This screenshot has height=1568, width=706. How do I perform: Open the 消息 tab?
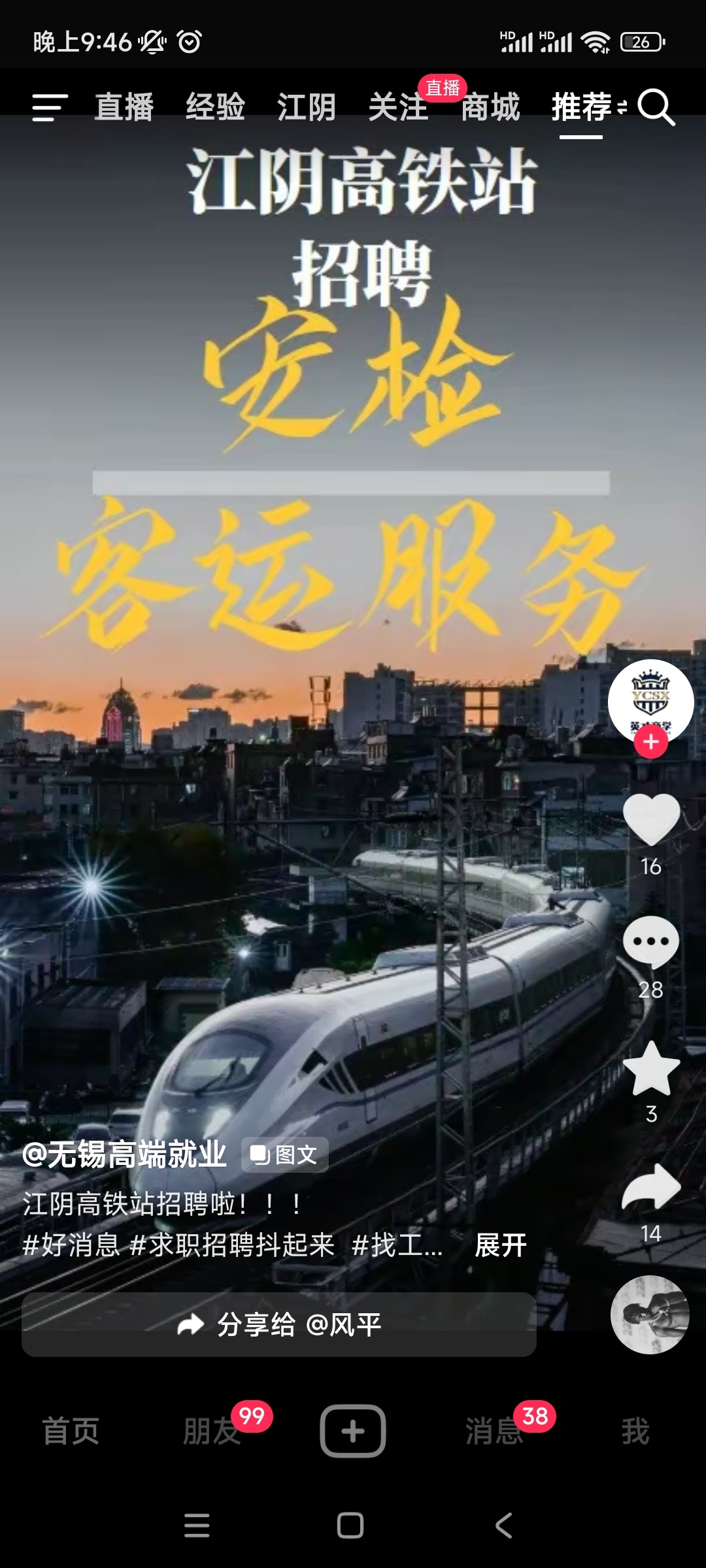pyautogui.click(x=494, y=1431)
